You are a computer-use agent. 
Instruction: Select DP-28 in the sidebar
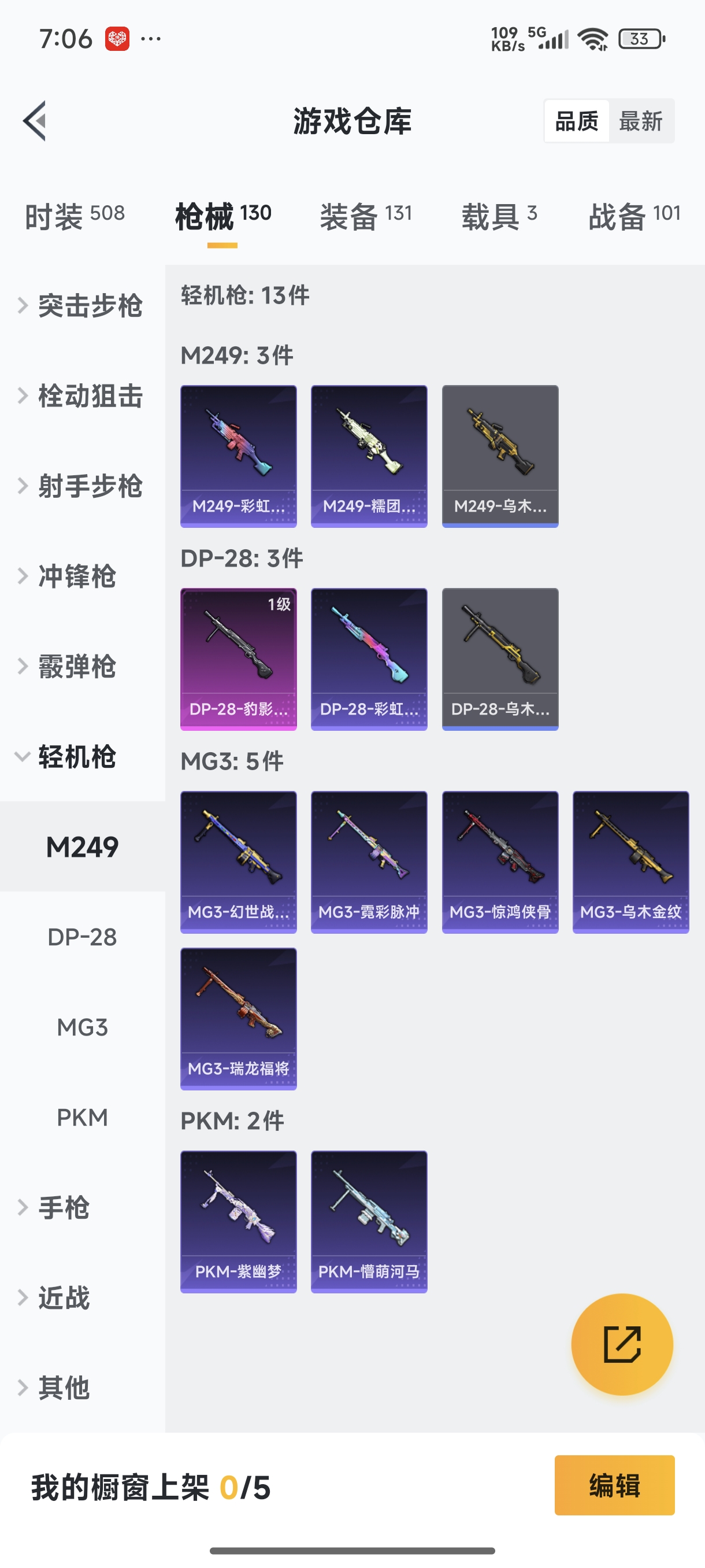pos(82,937)
